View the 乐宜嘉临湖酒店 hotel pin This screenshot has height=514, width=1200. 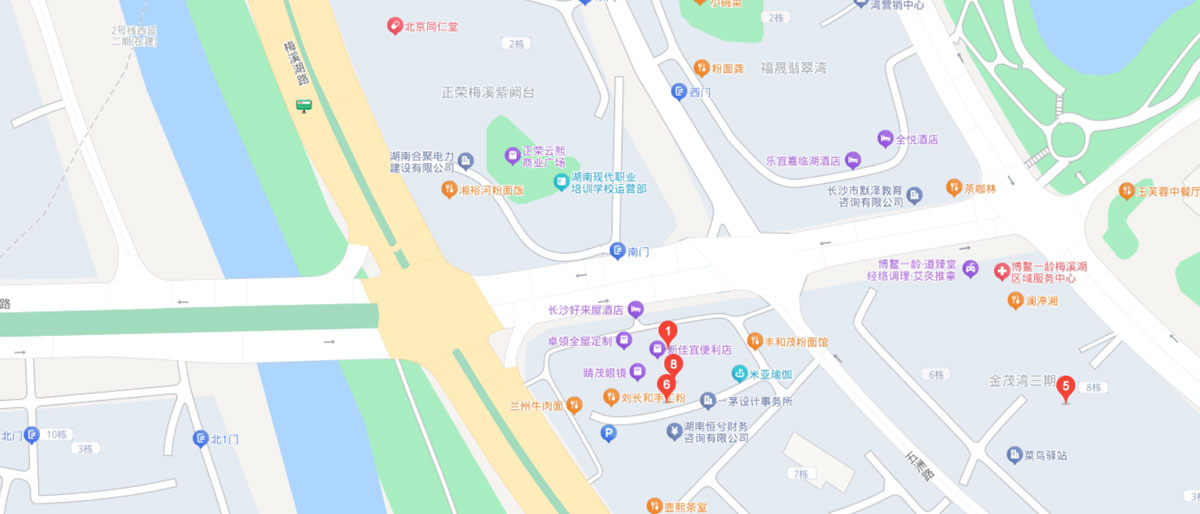pyautogui.click(x=853, y=159)
